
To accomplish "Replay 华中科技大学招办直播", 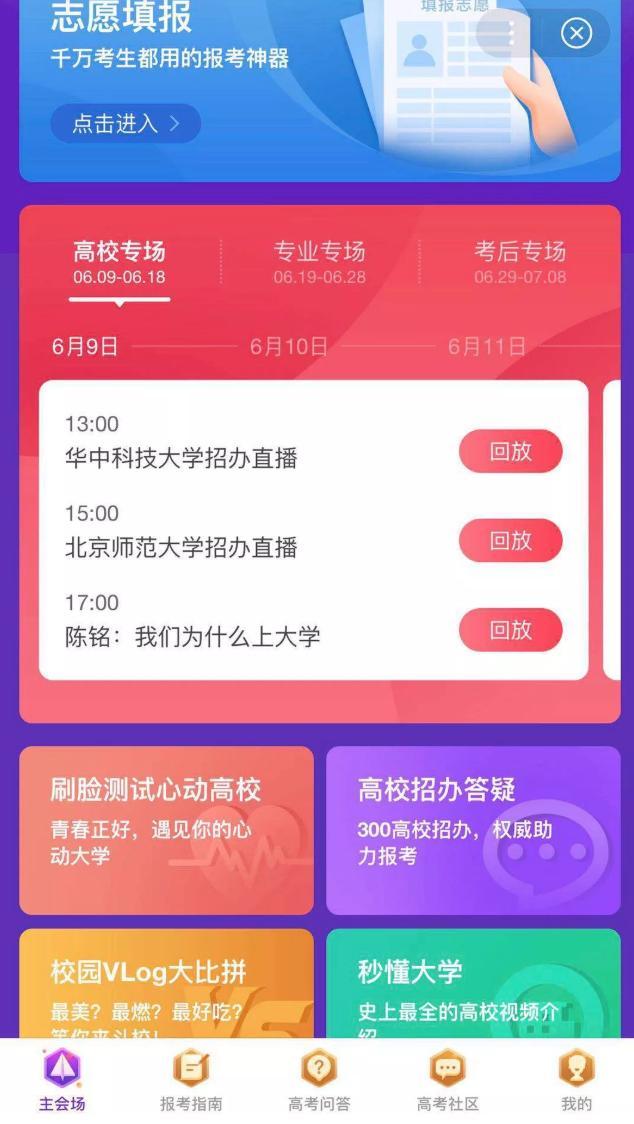I will [510, 452].
